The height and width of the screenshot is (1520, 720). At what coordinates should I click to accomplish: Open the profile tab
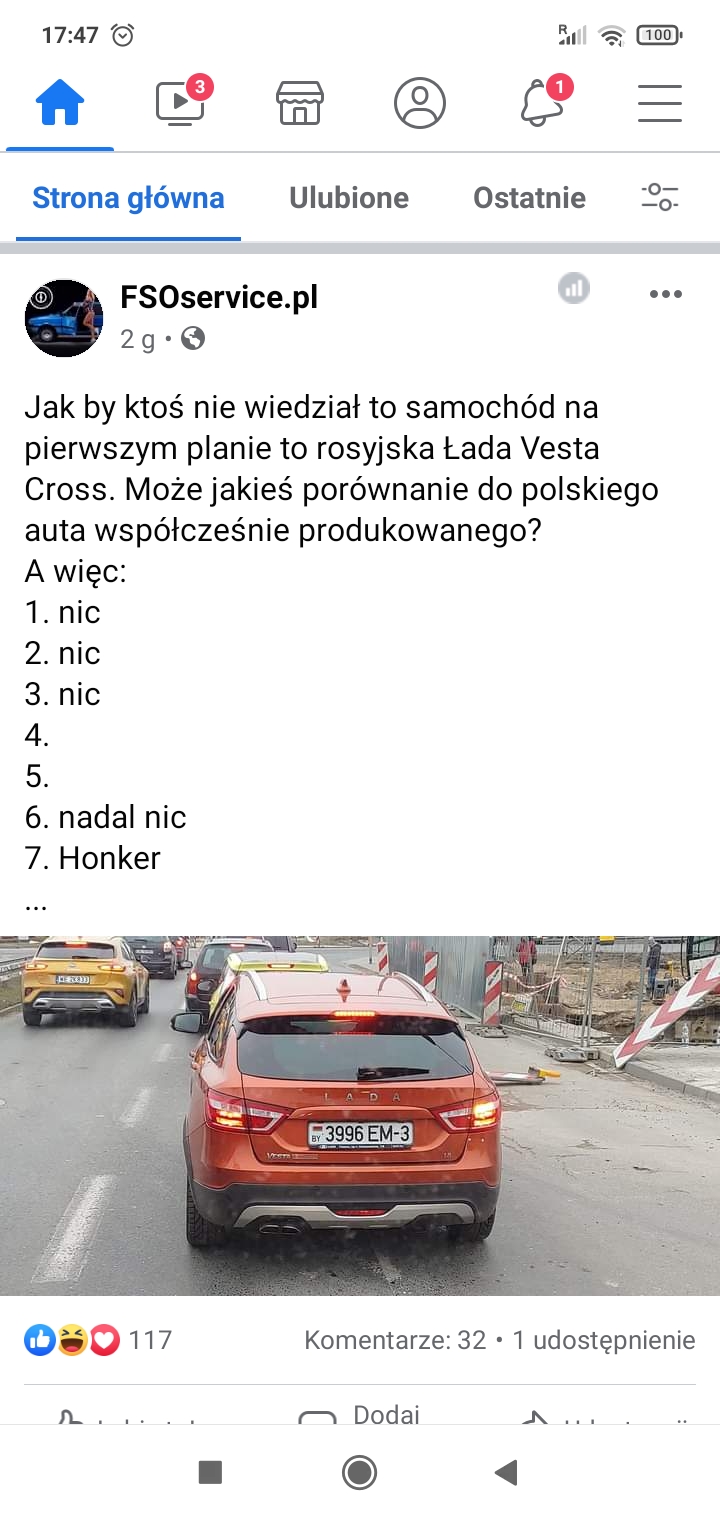pos(420,103)
